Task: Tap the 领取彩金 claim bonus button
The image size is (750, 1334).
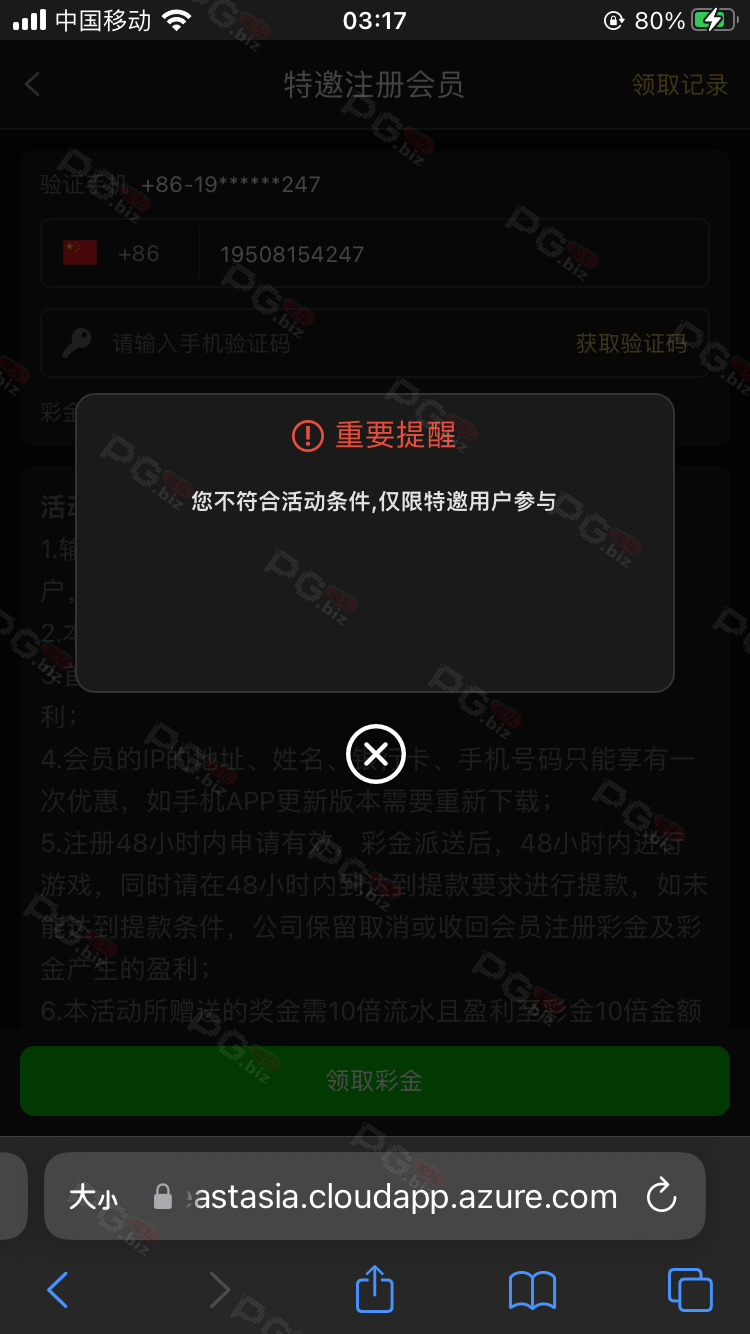Action: tap(375, 1080)
